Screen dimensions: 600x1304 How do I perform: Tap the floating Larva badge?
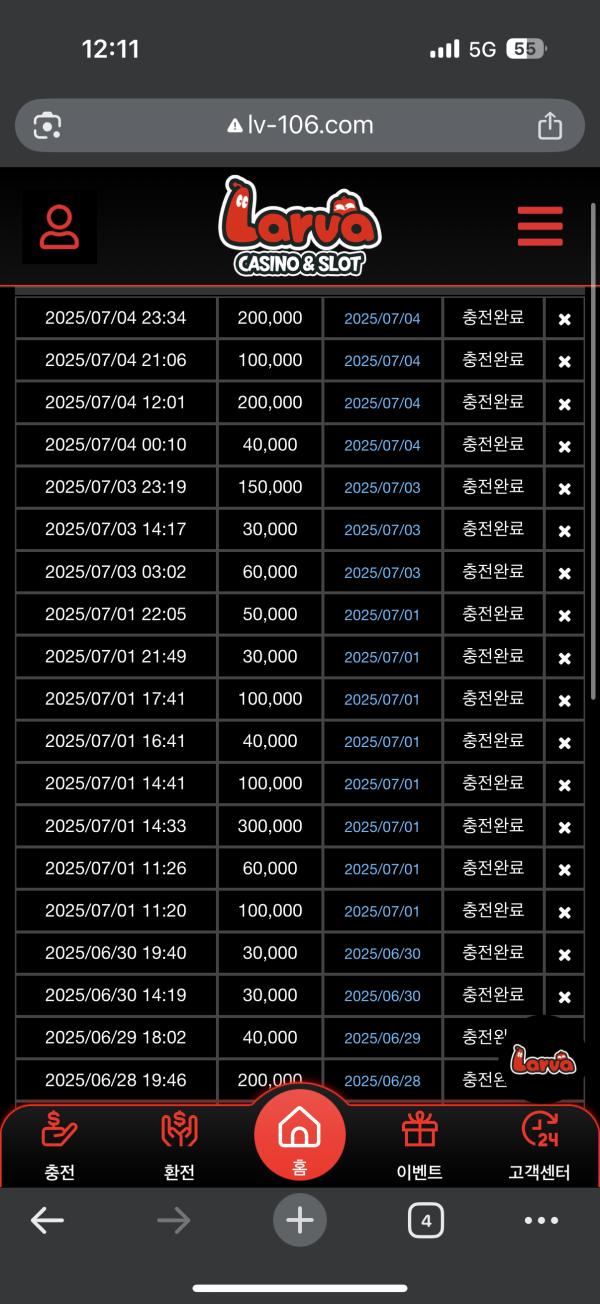coord(542,1060)
